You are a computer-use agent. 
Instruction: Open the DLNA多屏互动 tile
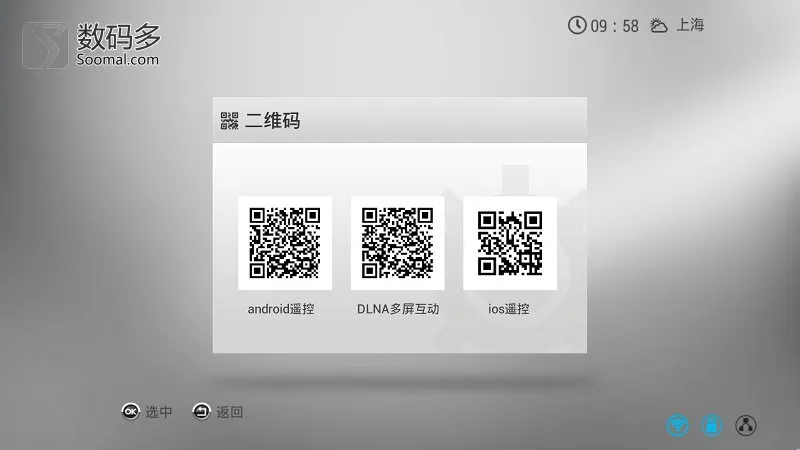click(397, 243)
